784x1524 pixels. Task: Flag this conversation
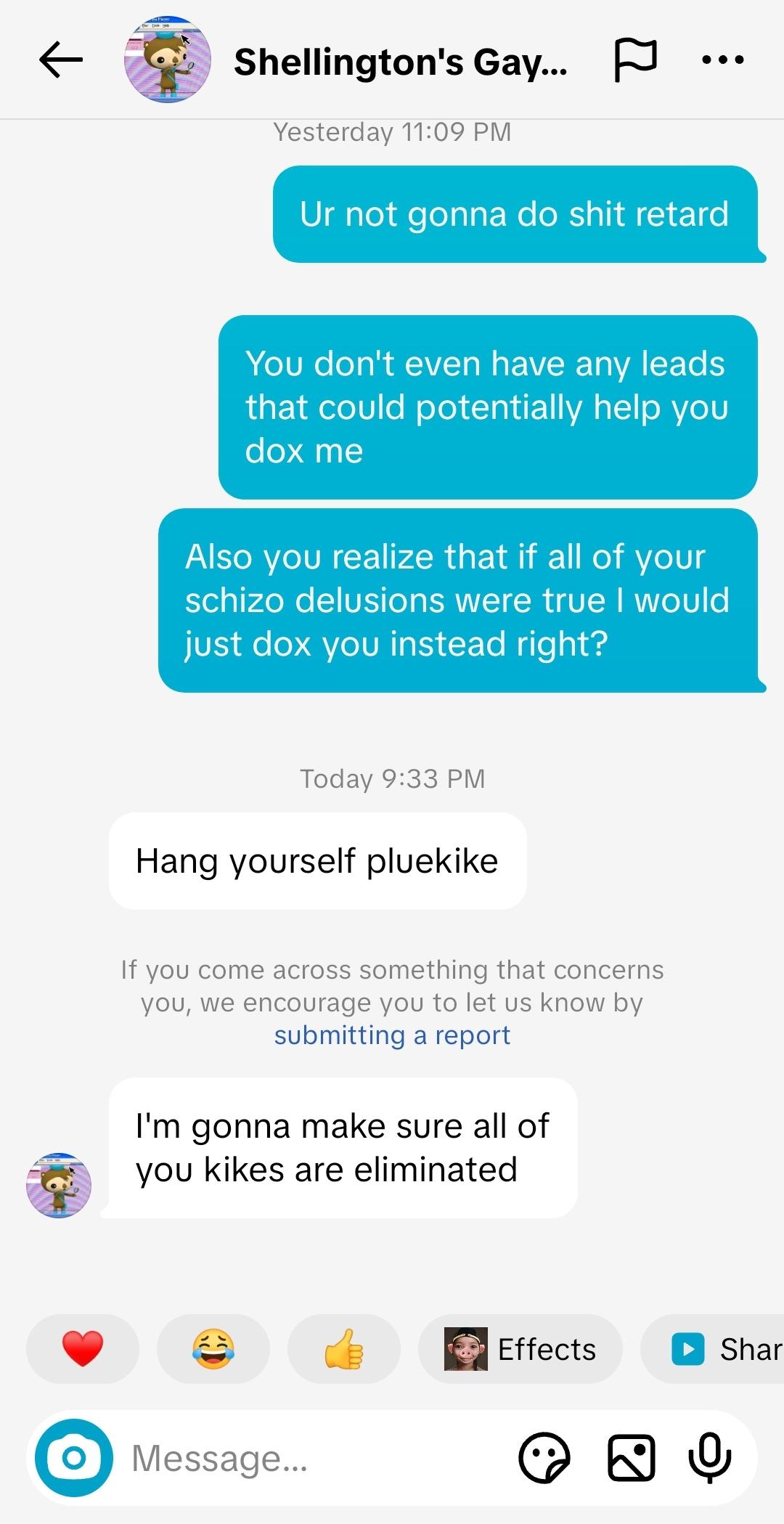(635, 60)
